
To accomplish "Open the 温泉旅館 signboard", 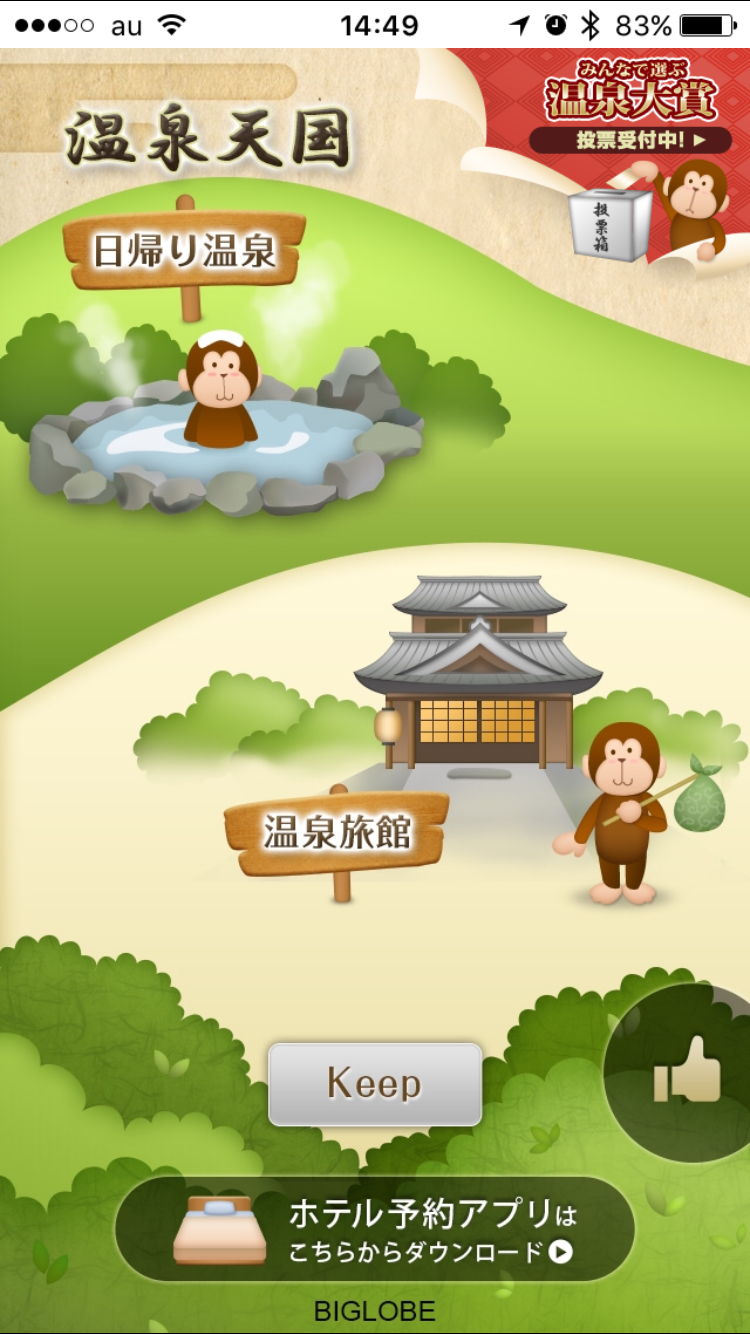I will point(337,833).
